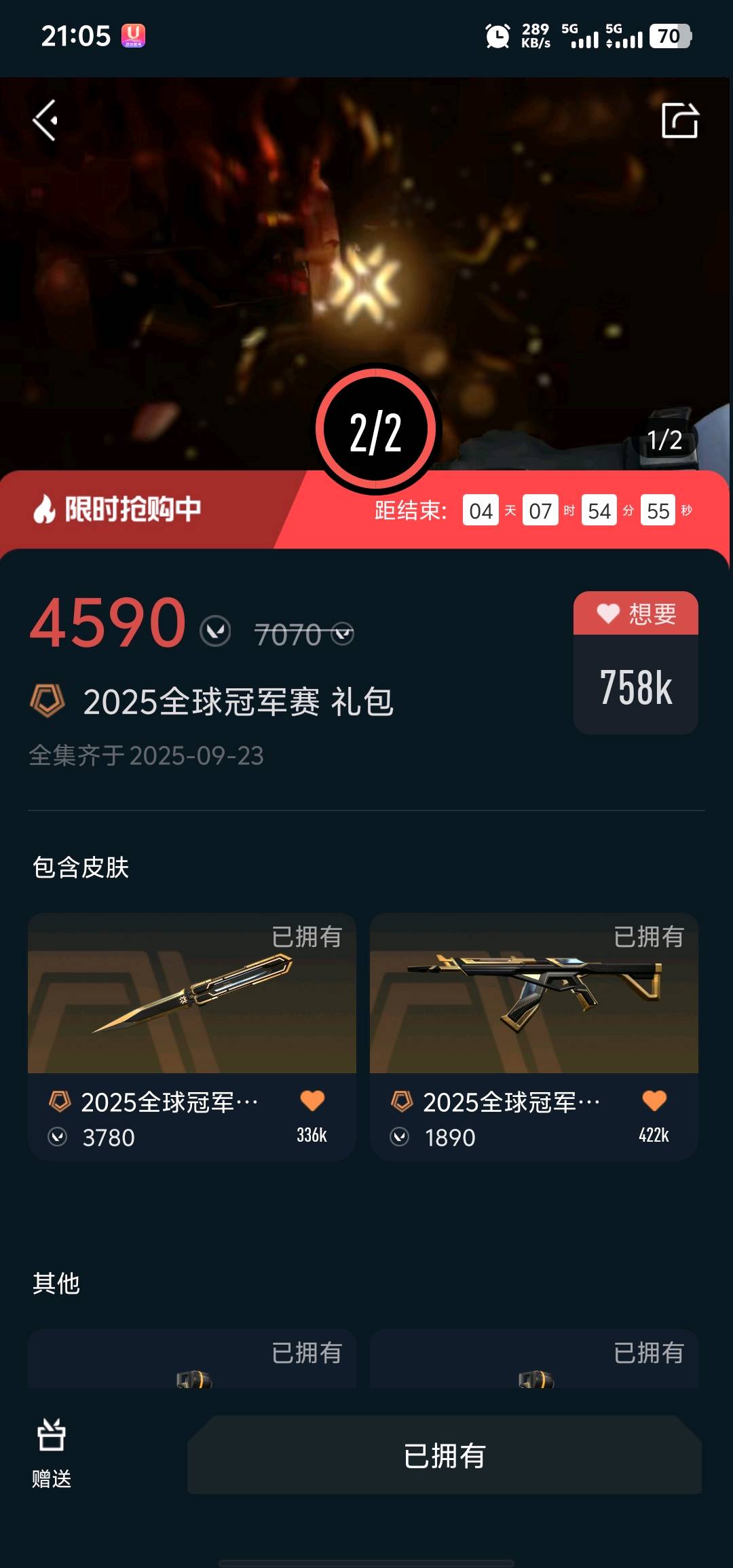Tap the 已拥有 button at bottom
733x1568 pixels.
(445, 1455)
